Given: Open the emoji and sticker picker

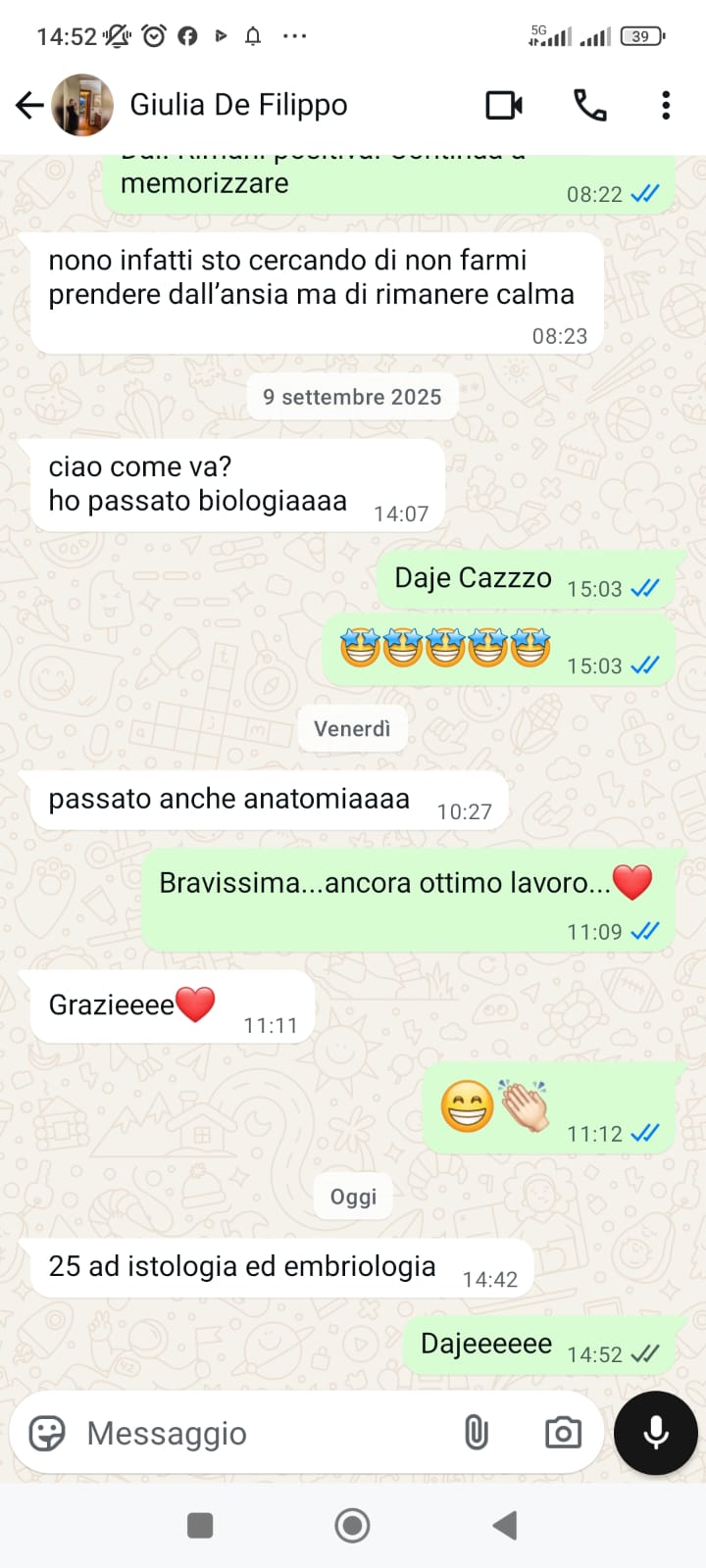Looking at the screenshot, I should point(47,1433).
